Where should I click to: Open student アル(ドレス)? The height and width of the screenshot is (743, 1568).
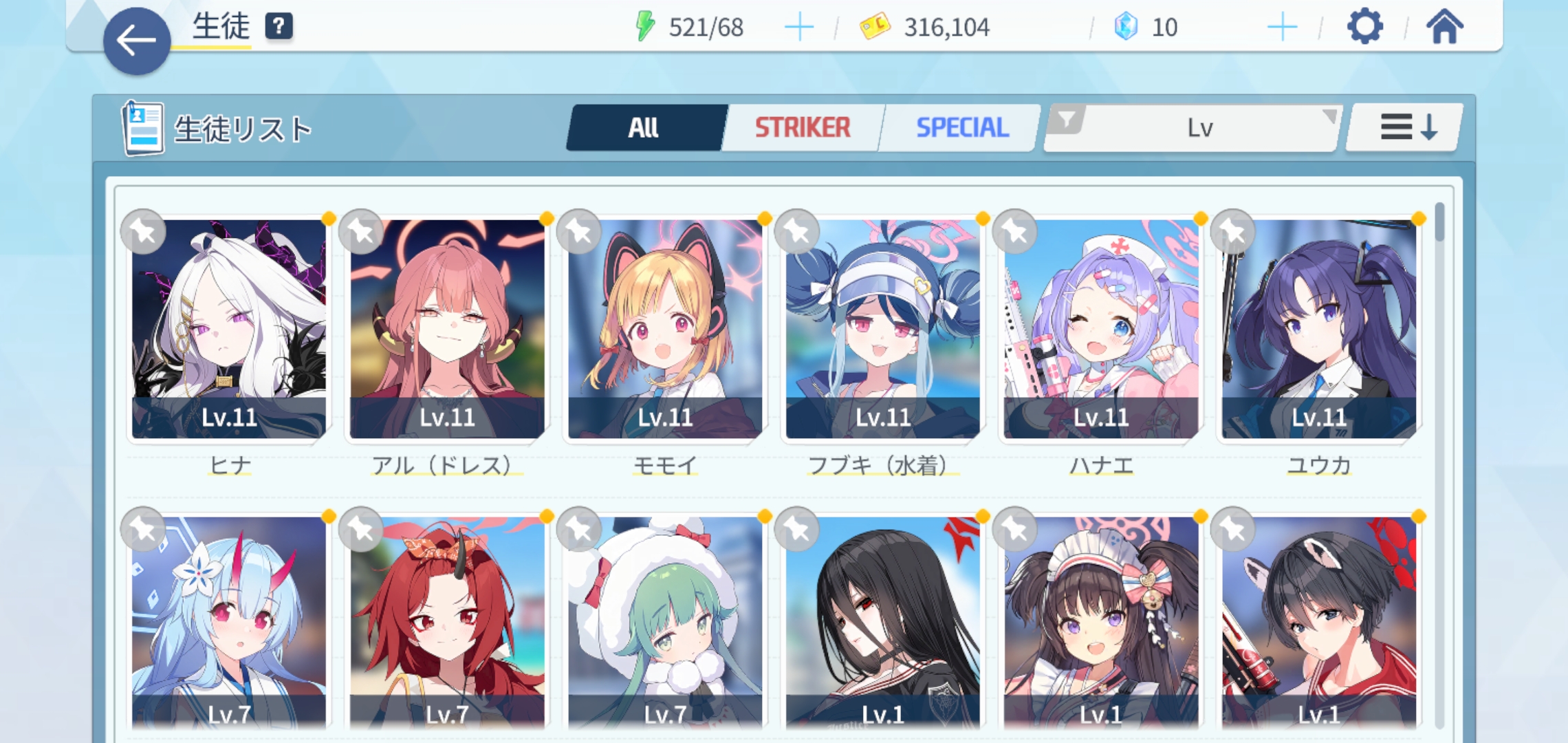click(x=447, y=330)
